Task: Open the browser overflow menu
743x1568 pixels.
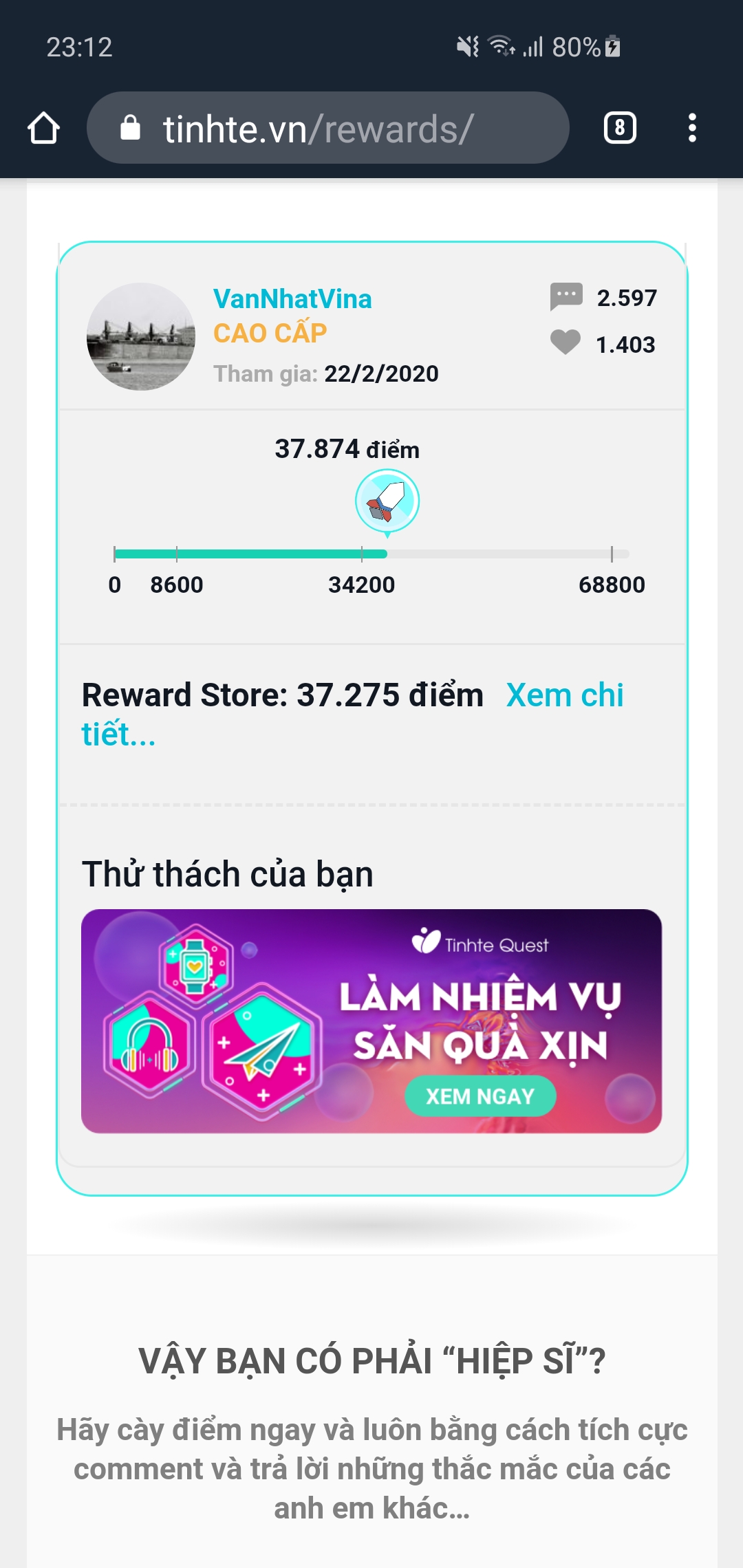Action: [692, 128]
